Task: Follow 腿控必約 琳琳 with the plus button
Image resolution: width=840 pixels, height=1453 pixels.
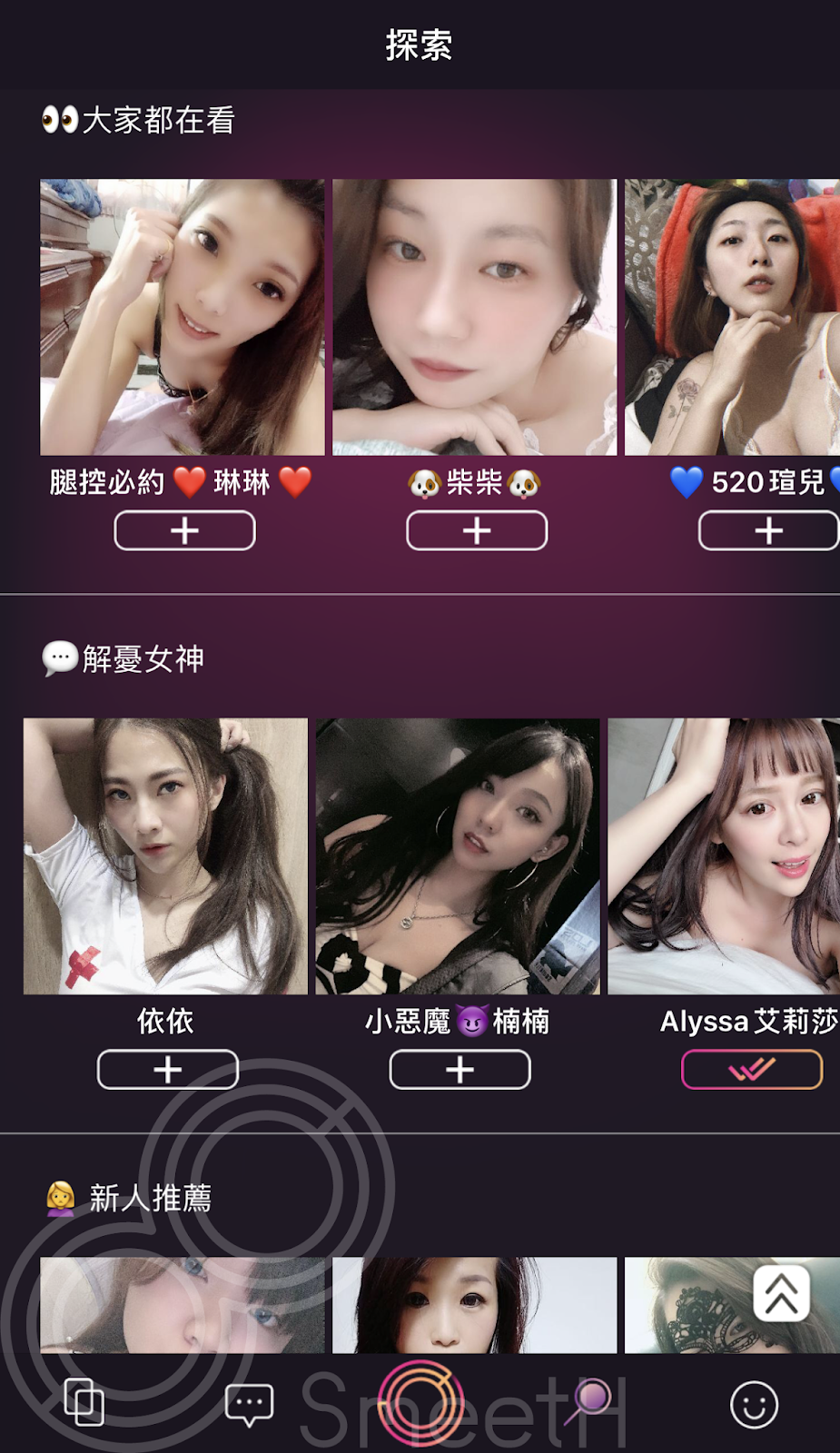Action: point(184,530)
